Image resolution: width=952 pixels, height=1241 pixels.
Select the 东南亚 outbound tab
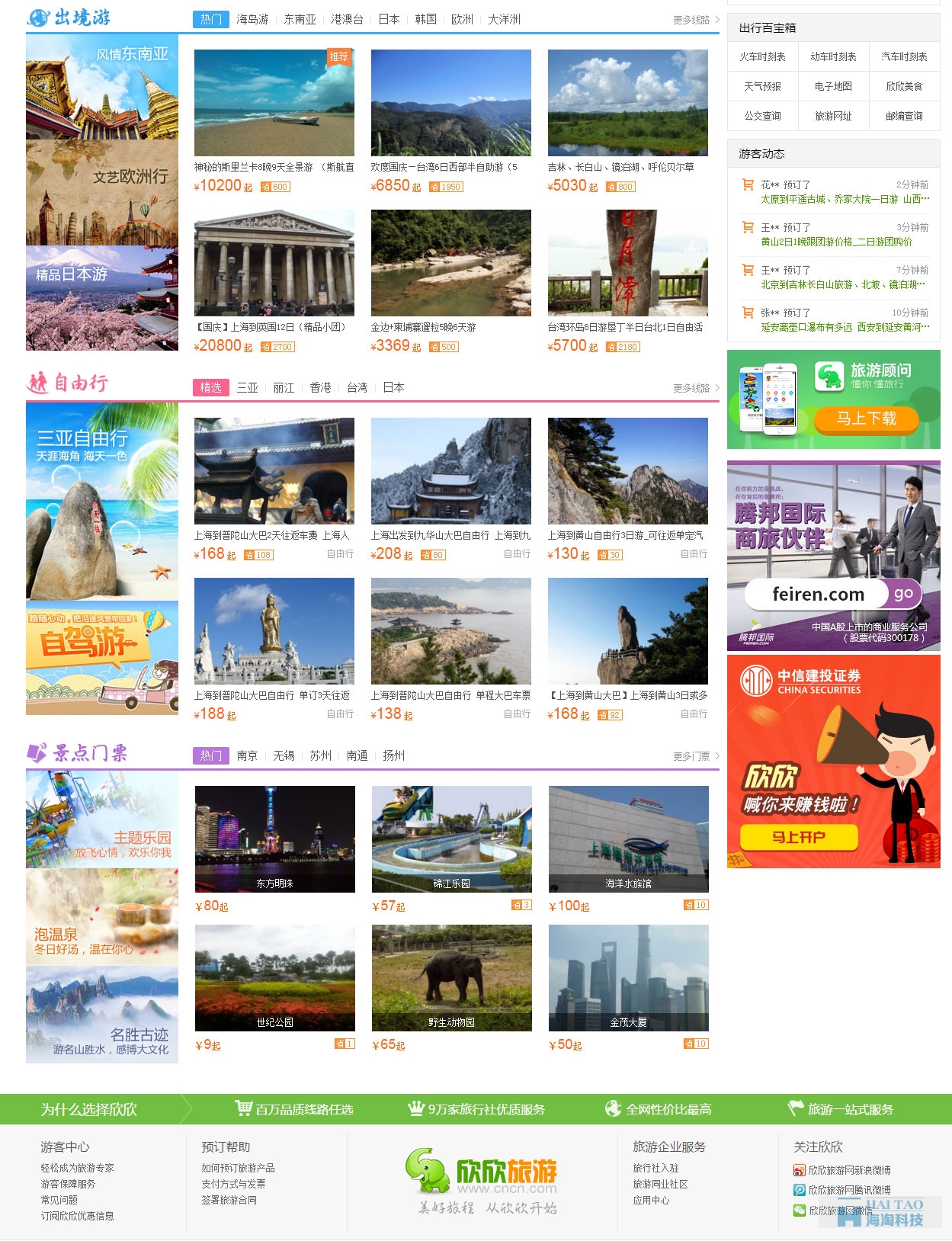[300, 19]
